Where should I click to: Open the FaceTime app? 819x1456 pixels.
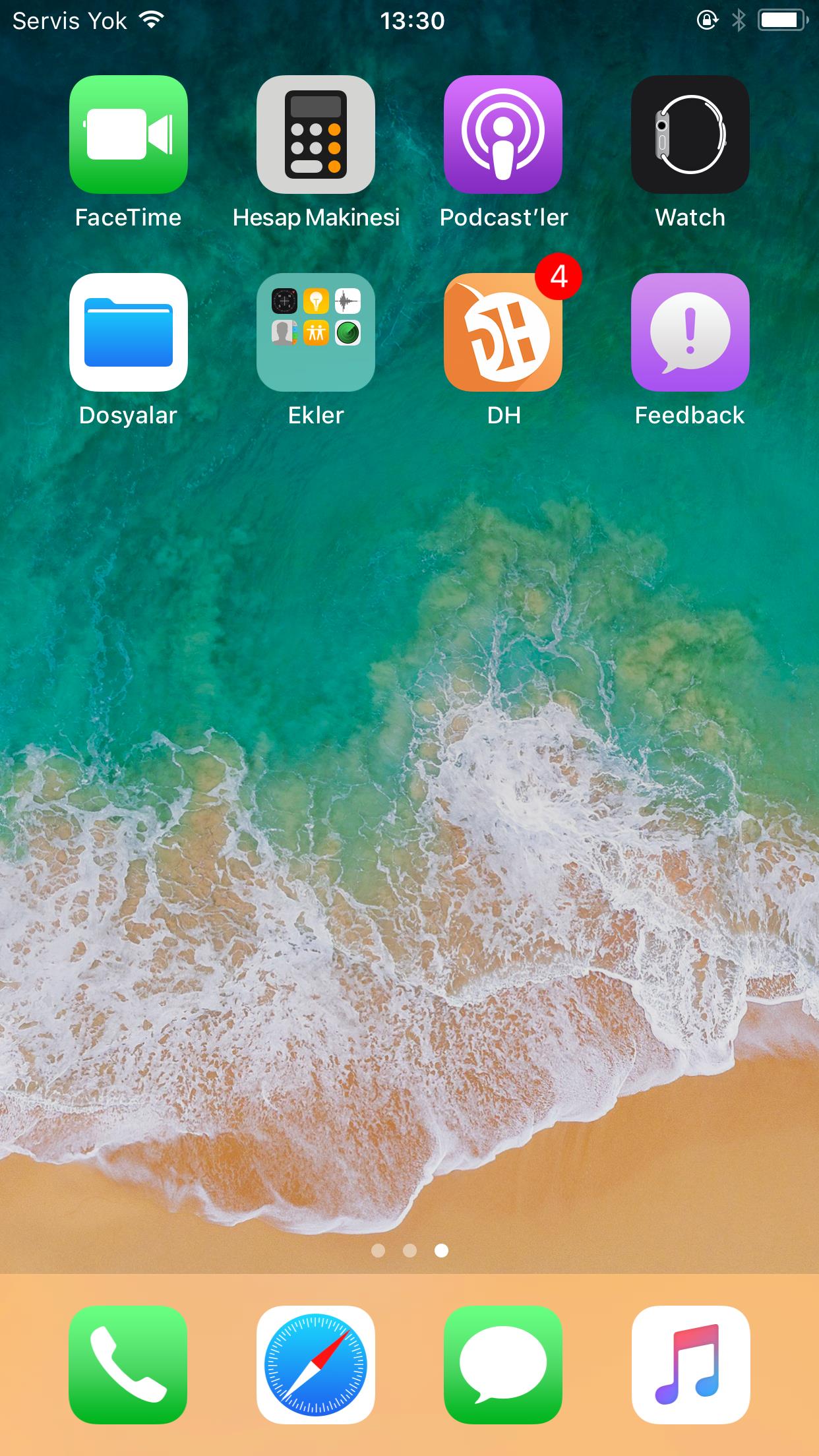click(x=129, y=135)
